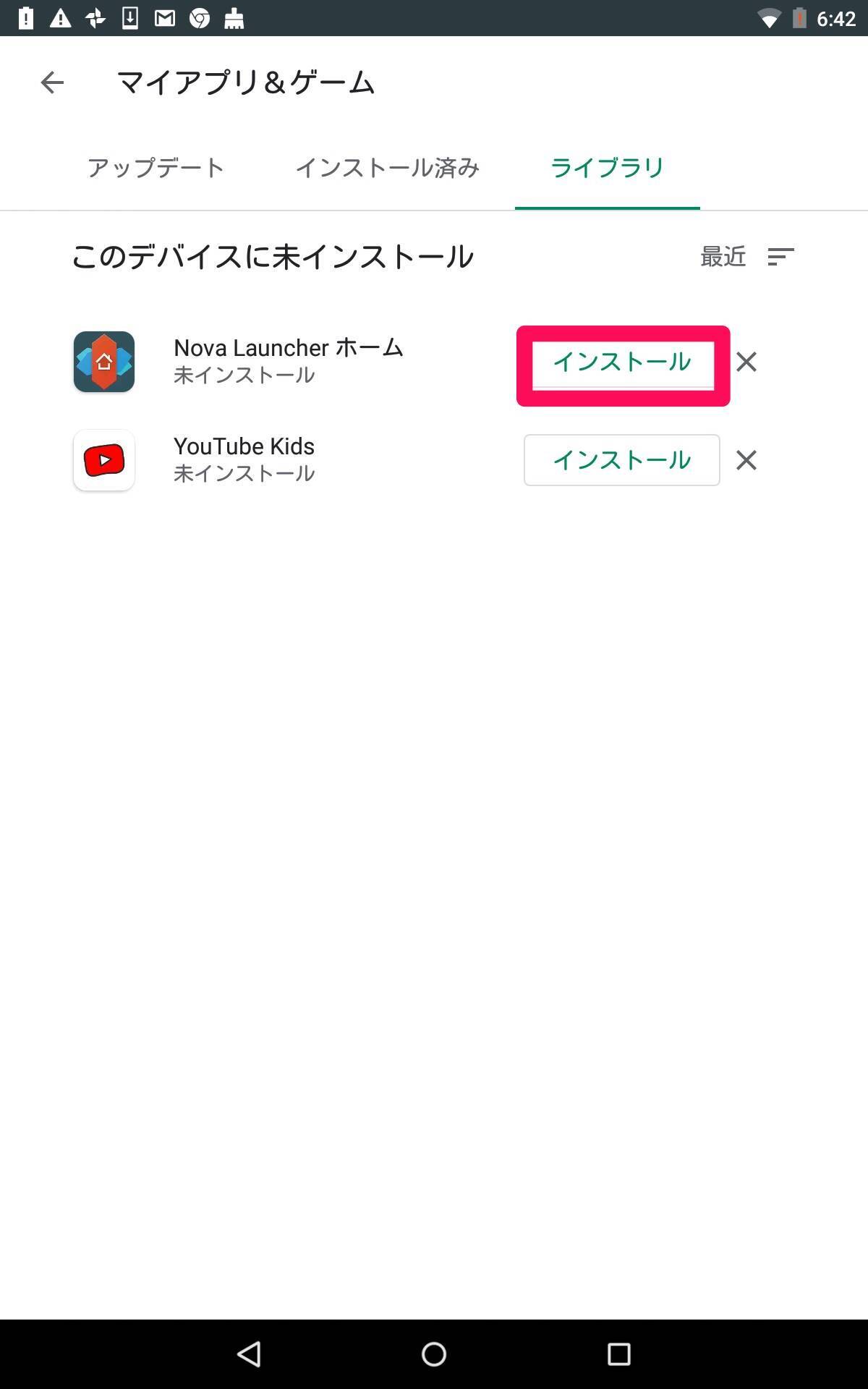Install YouTube Kids

(622, 460)
